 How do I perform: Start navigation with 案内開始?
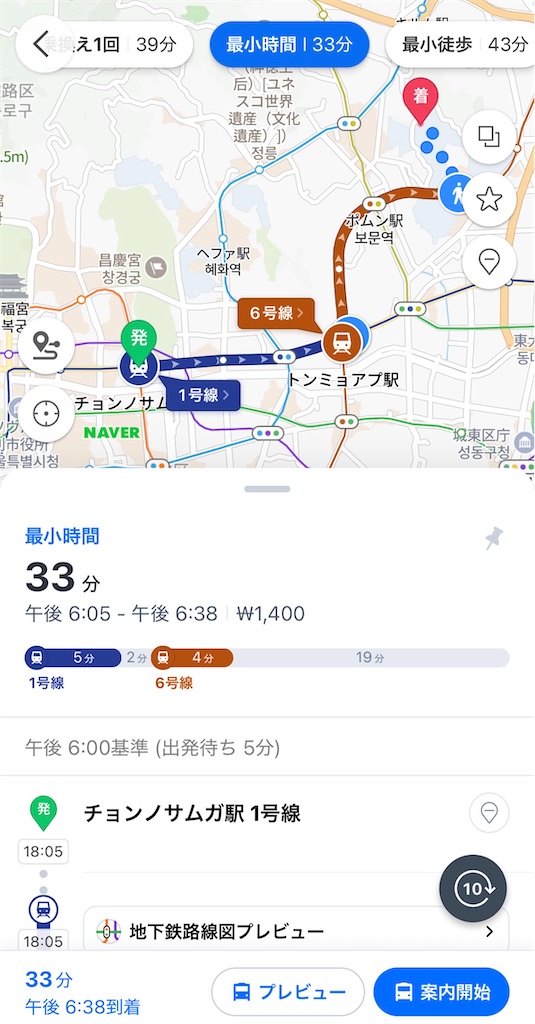click(441, 992)
